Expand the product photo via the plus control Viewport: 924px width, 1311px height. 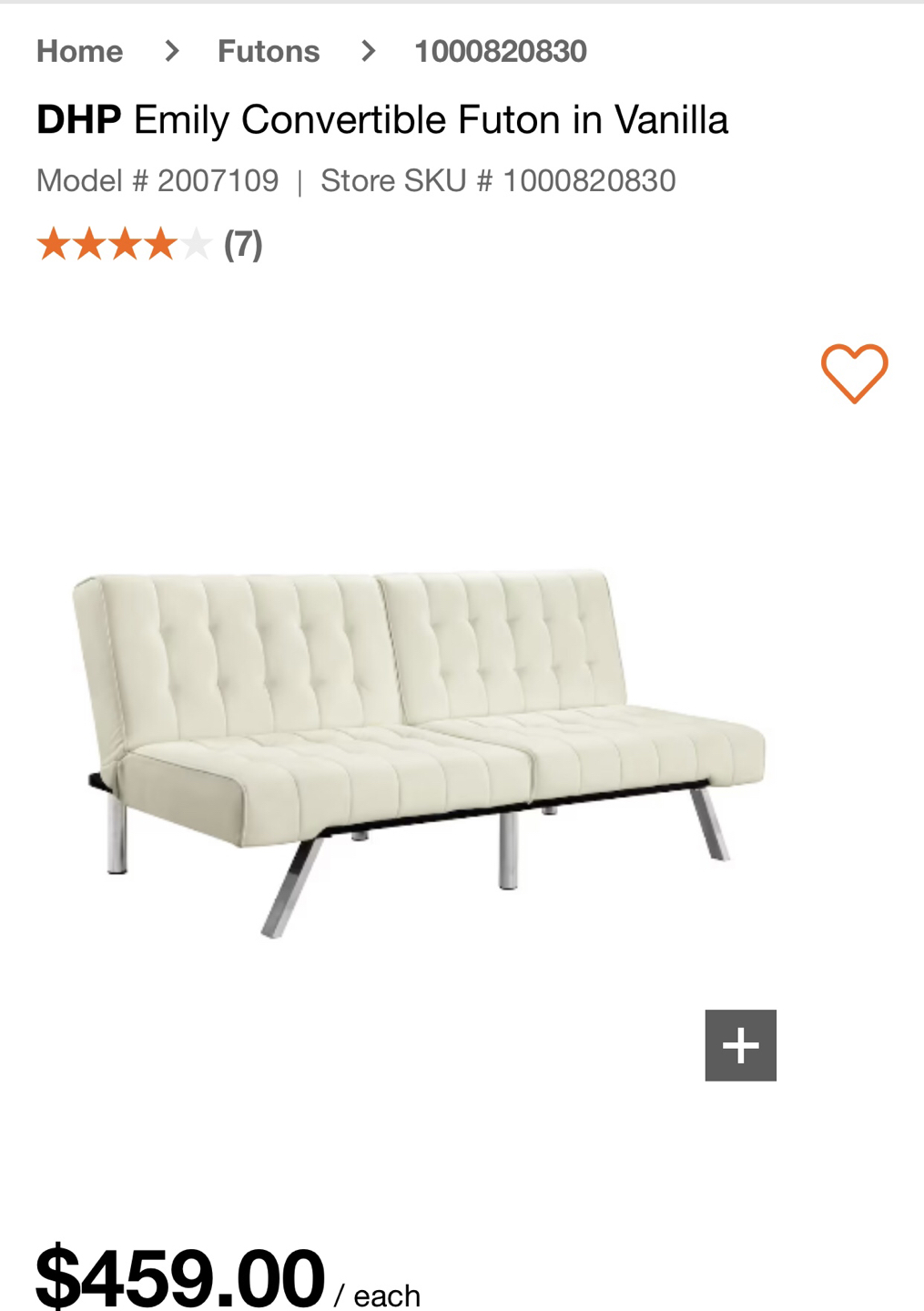[x=740, y=1044]
